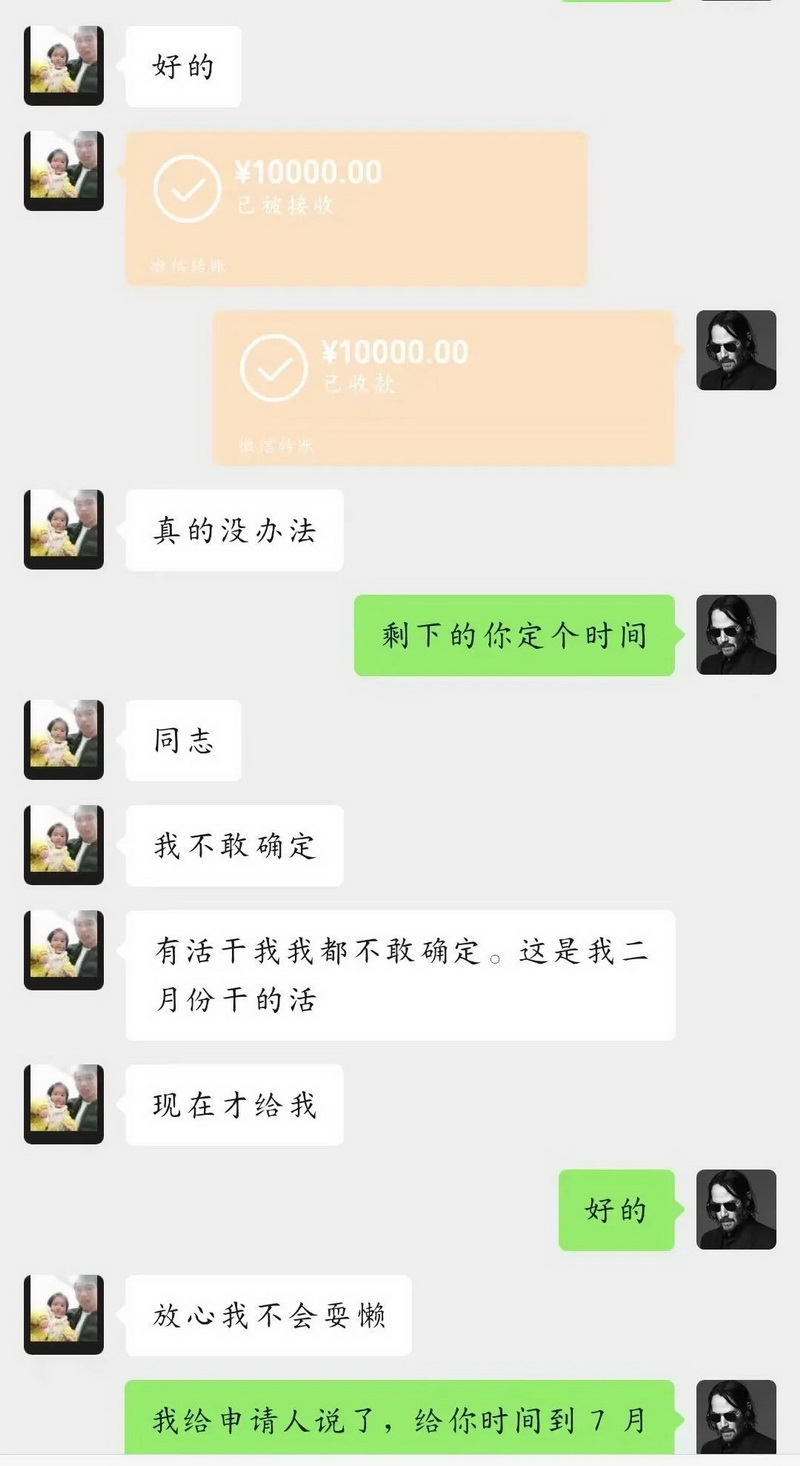This screenshot has width=800, height=1466.
Task: Open the ¥10000.00 transfer marked 已被接收
Action: (x=355, y=208)
